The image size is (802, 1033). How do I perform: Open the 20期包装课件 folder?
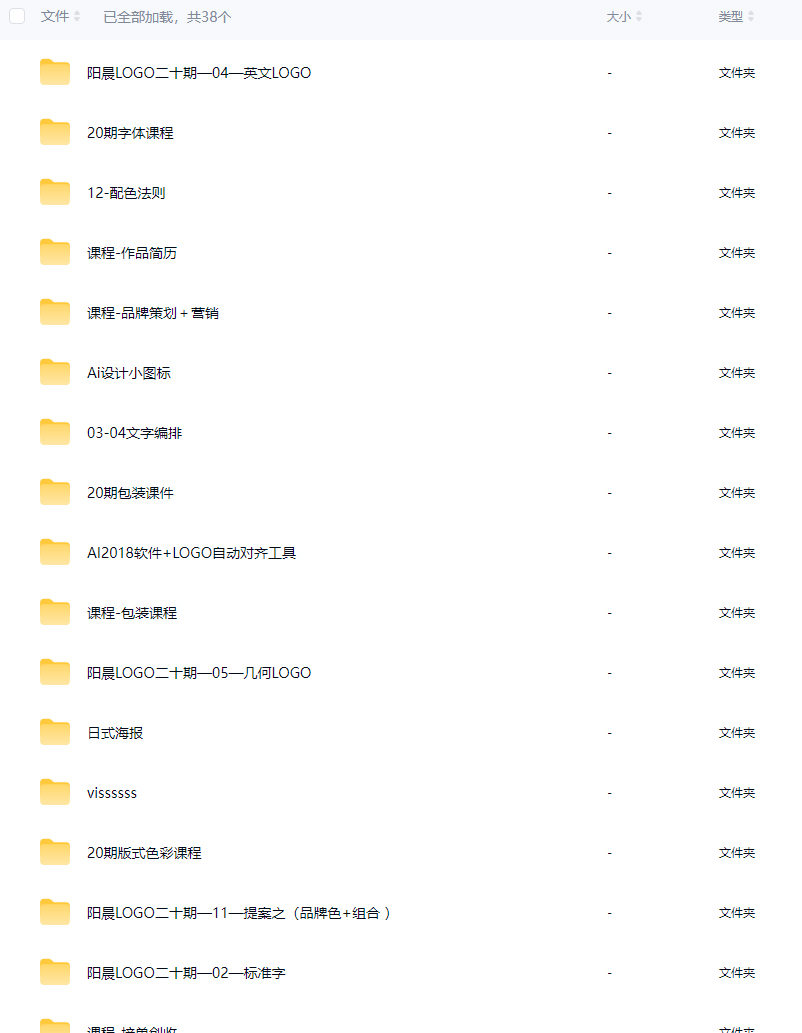(x=130, y=493)
